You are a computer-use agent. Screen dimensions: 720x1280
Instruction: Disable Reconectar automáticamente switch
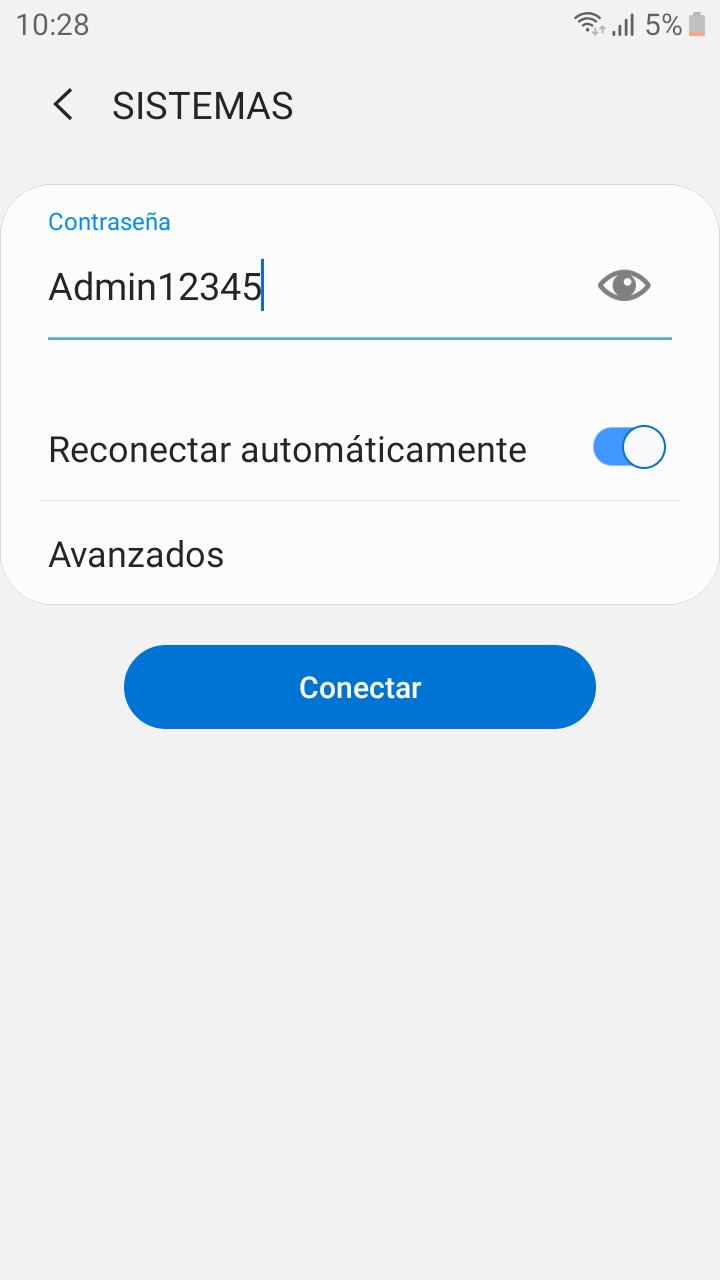[x=629, y=447]
